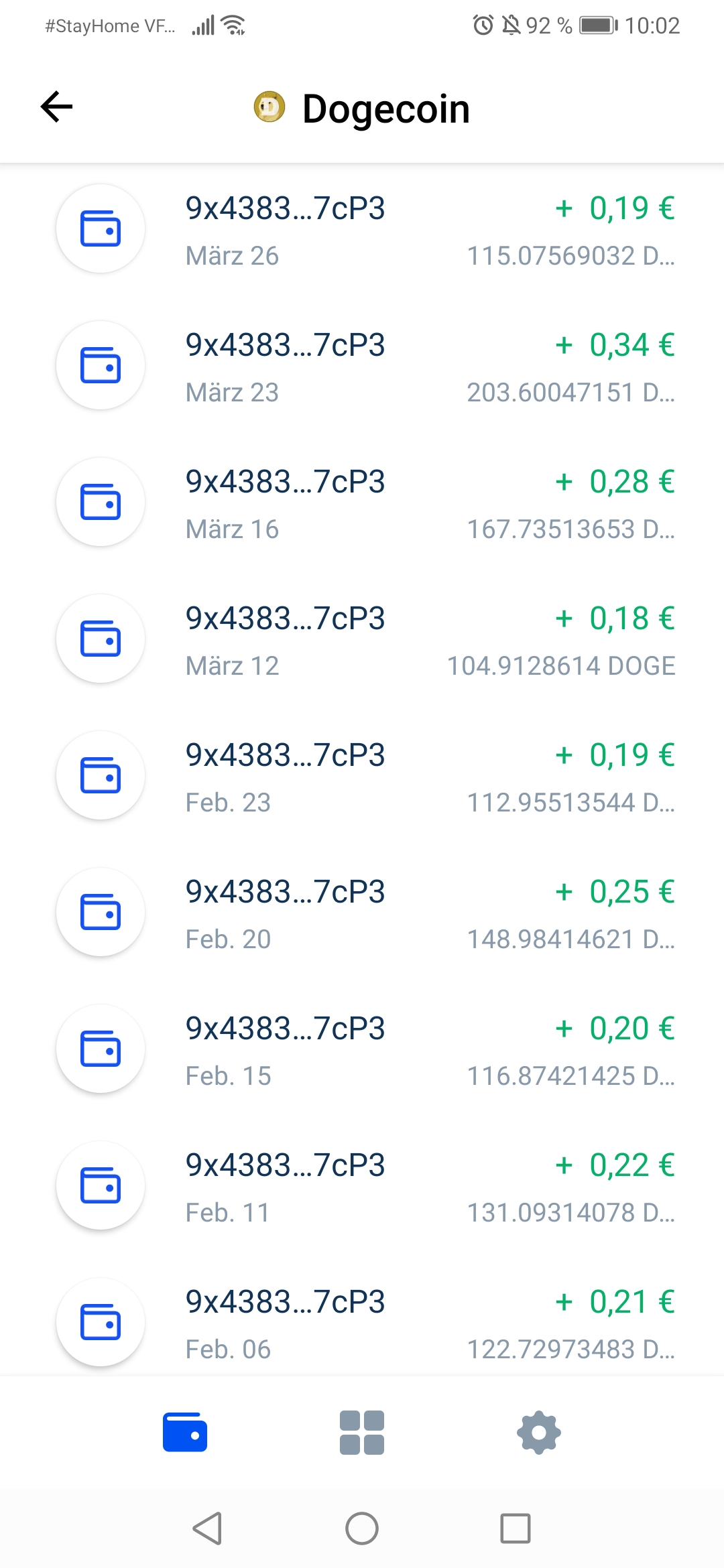Open the Feb. 15 transaction
Screen dimensions: 724x1568
pyautogui.click(x=362, y=1051)
